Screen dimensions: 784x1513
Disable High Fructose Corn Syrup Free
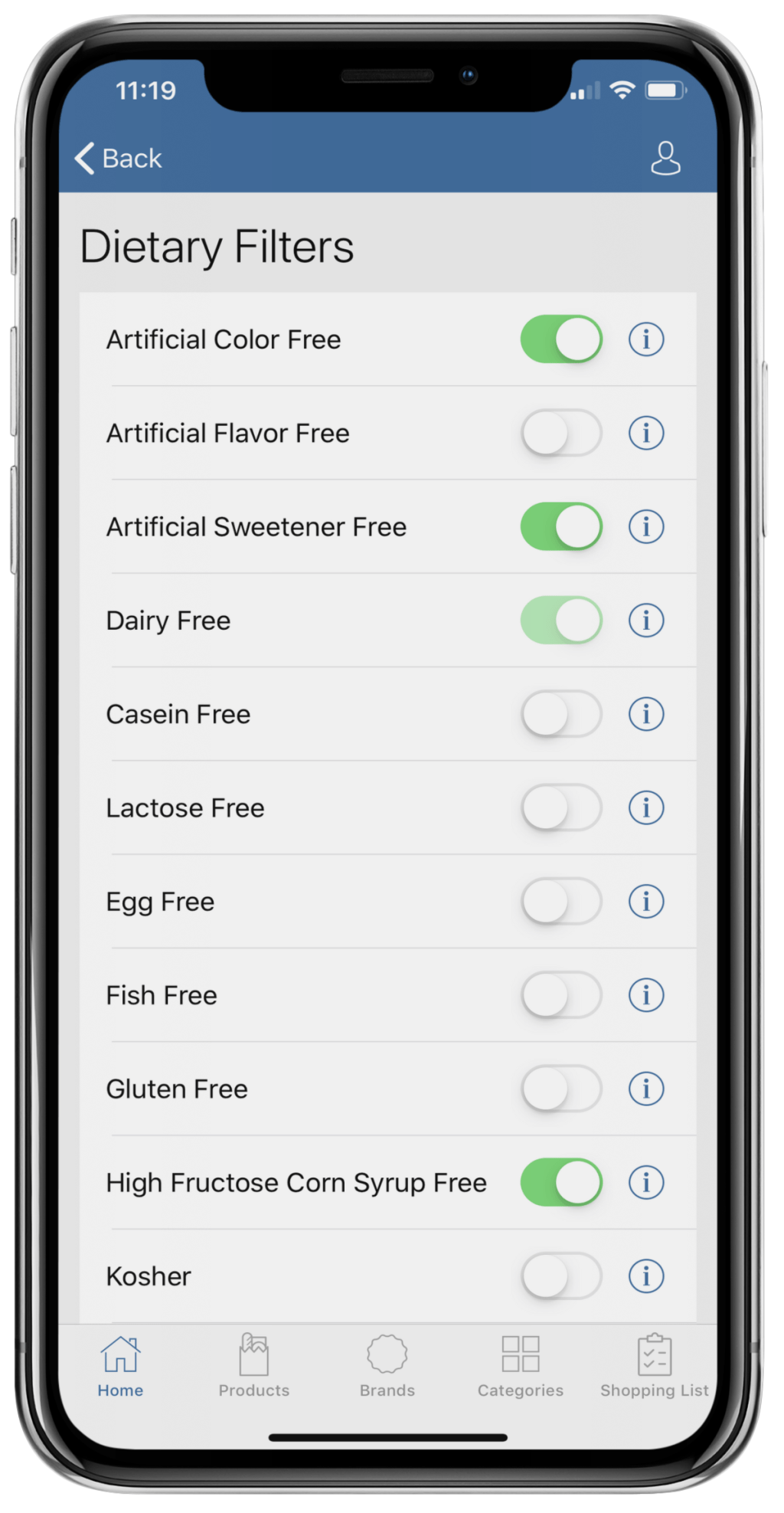pos(561,1183)
